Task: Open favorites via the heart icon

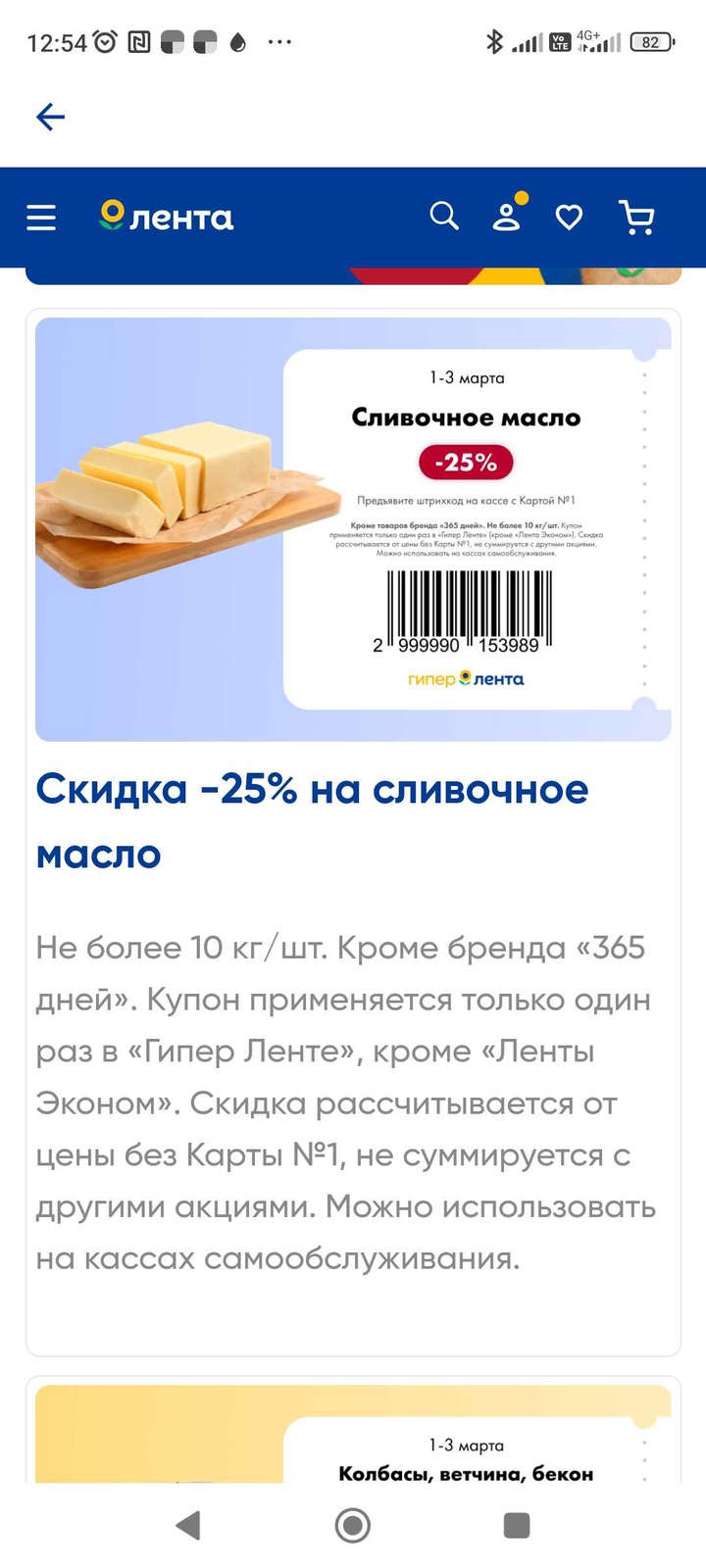Action: coord(569,217)
